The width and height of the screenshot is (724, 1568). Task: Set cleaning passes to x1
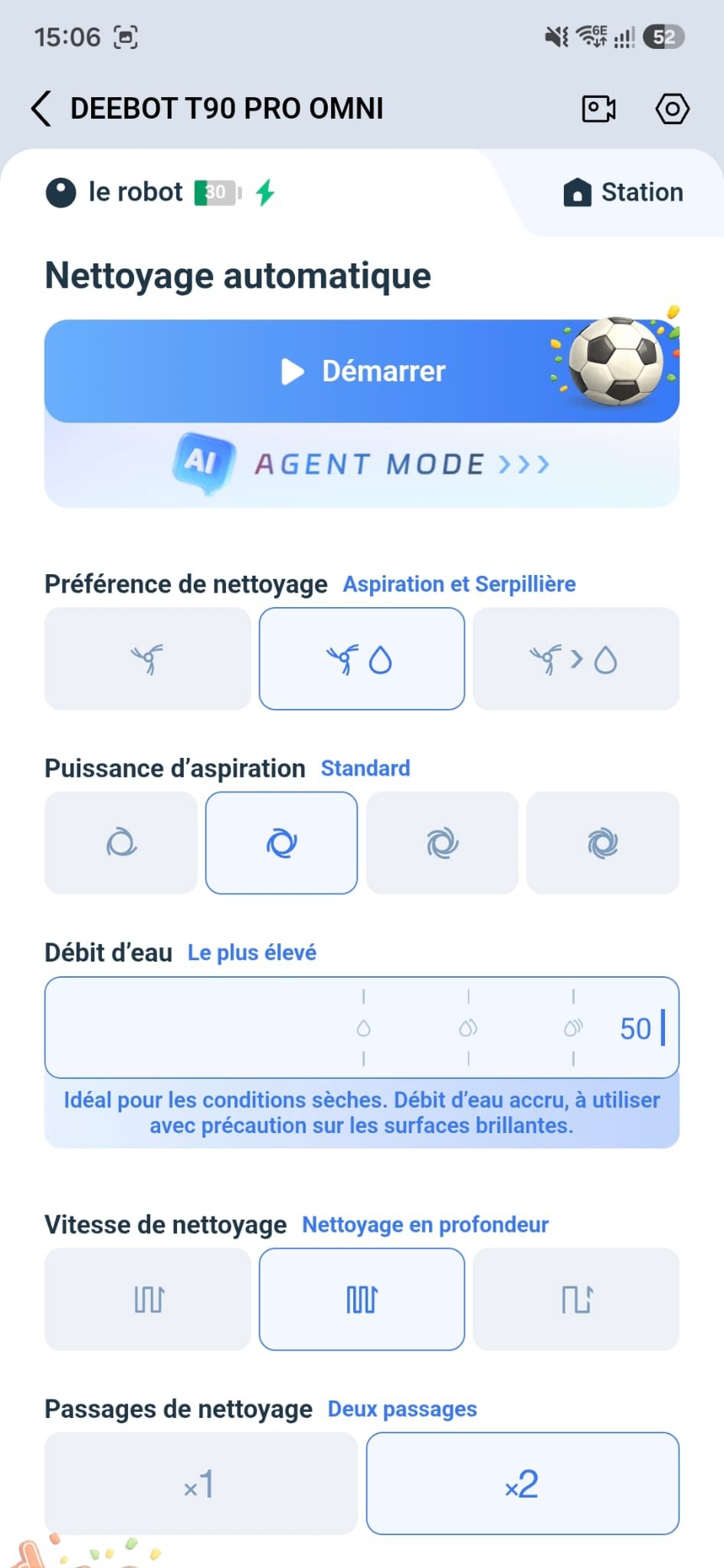[201, 1484]
